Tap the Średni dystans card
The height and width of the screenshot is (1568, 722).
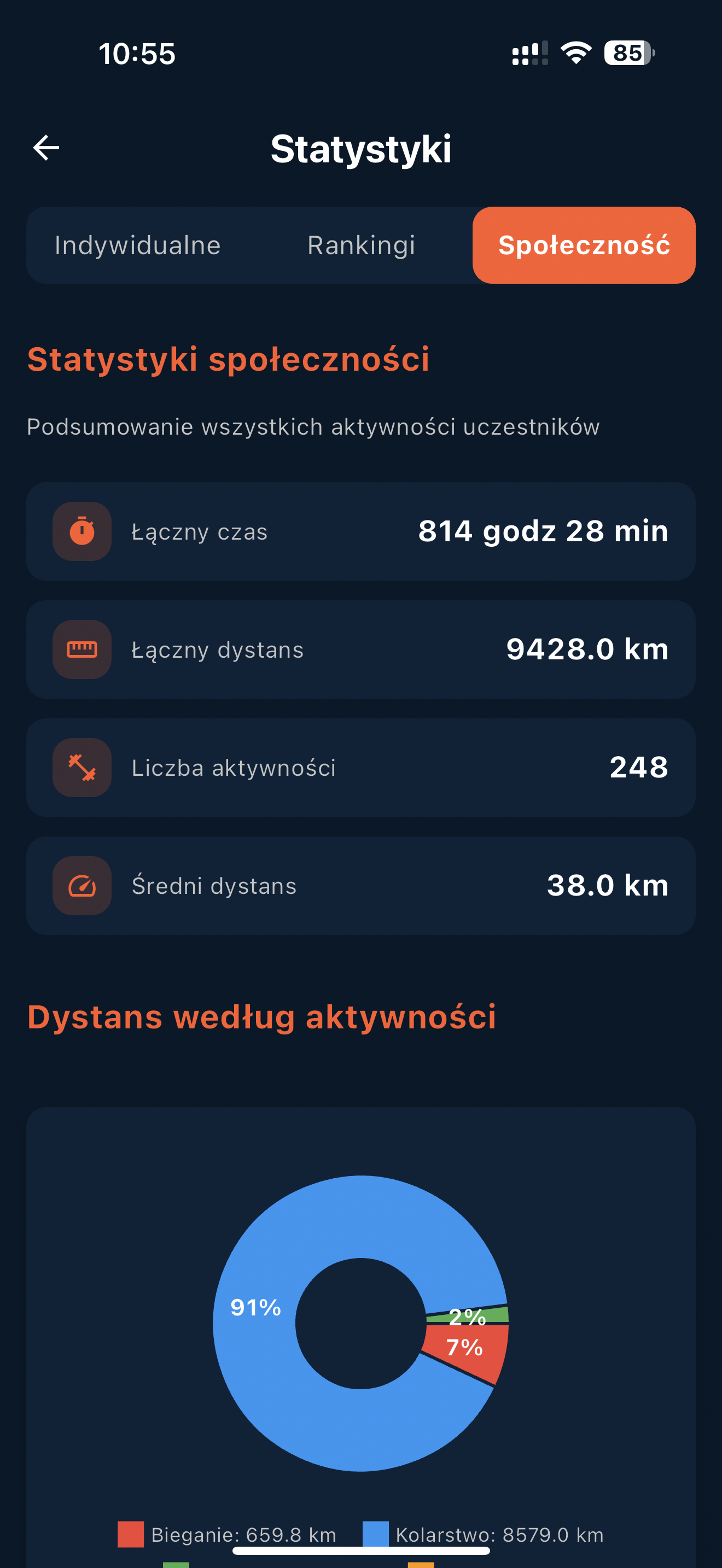click(361, 886)
